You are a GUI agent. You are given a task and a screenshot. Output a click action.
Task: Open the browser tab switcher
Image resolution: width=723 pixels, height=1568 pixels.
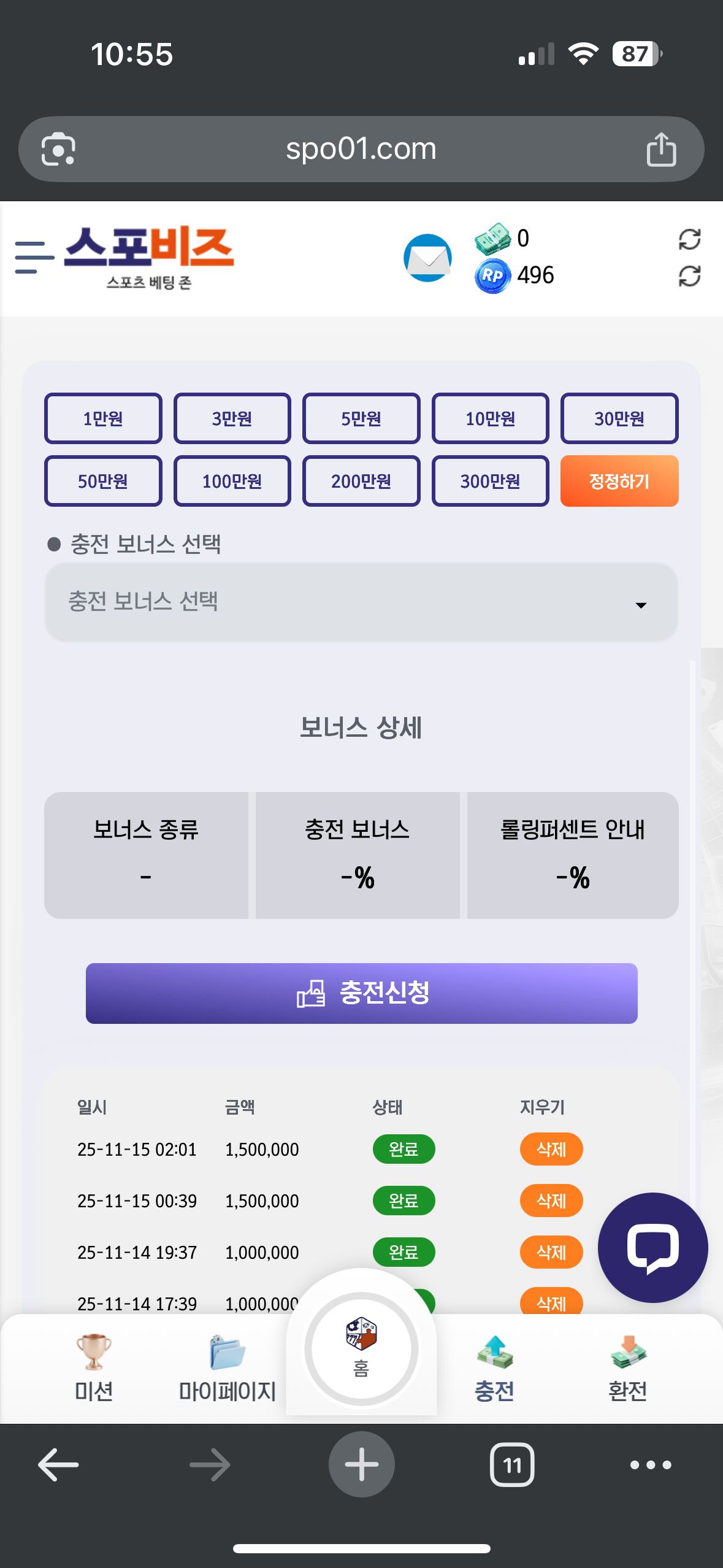click(512, 1465)
